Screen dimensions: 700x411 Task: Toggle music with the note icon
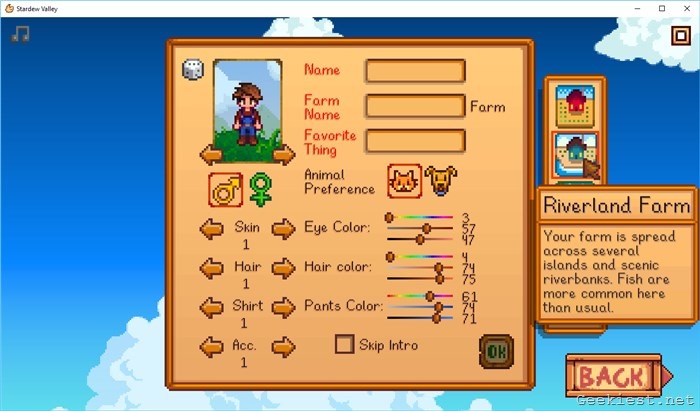point(20,34)
